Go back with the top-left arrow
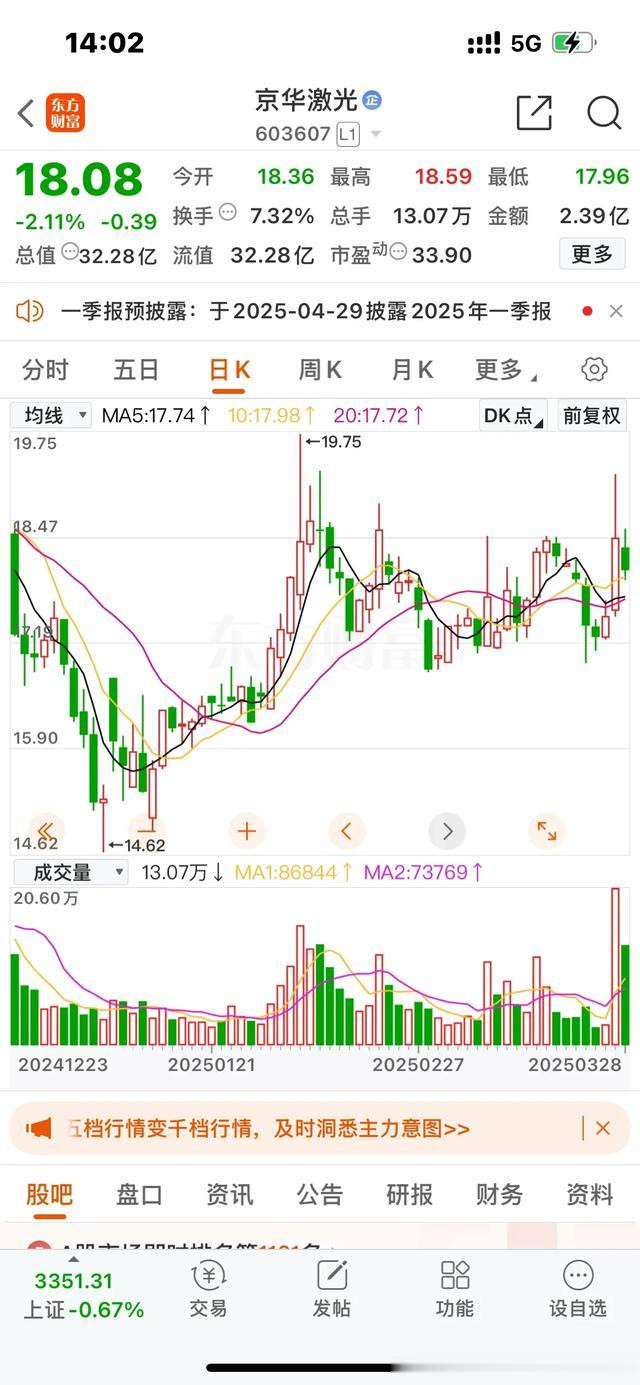The width and height of the screenshot is (640, 1385). pyautogui.click(x=26, y=113)
